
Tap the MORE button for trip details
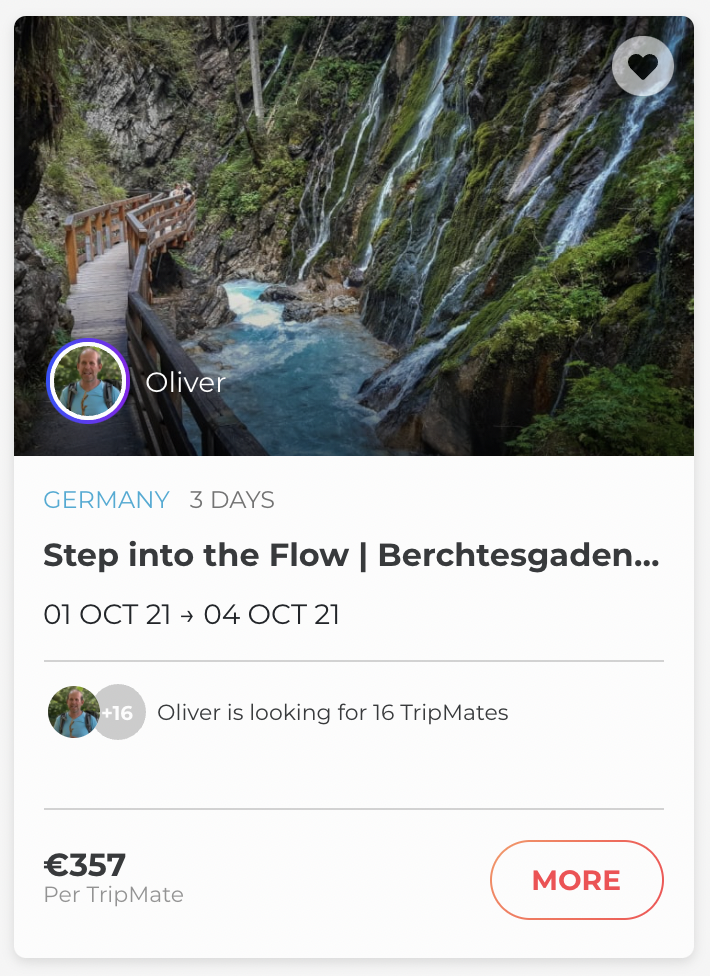click(x=576, y=880)
